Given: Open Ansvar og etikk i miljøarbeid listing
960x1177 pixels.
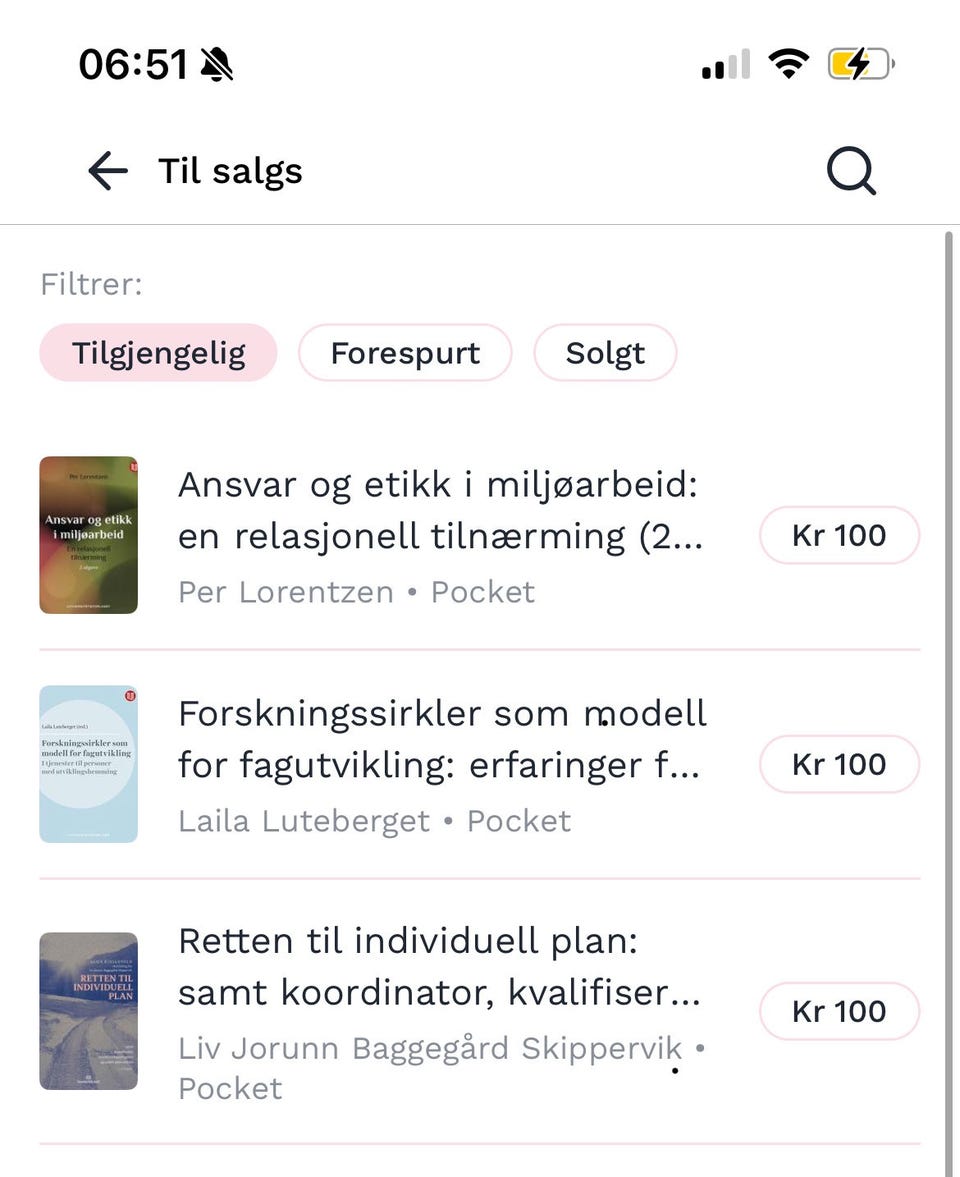Looking at the screenshot, I should tap(440, 511).
